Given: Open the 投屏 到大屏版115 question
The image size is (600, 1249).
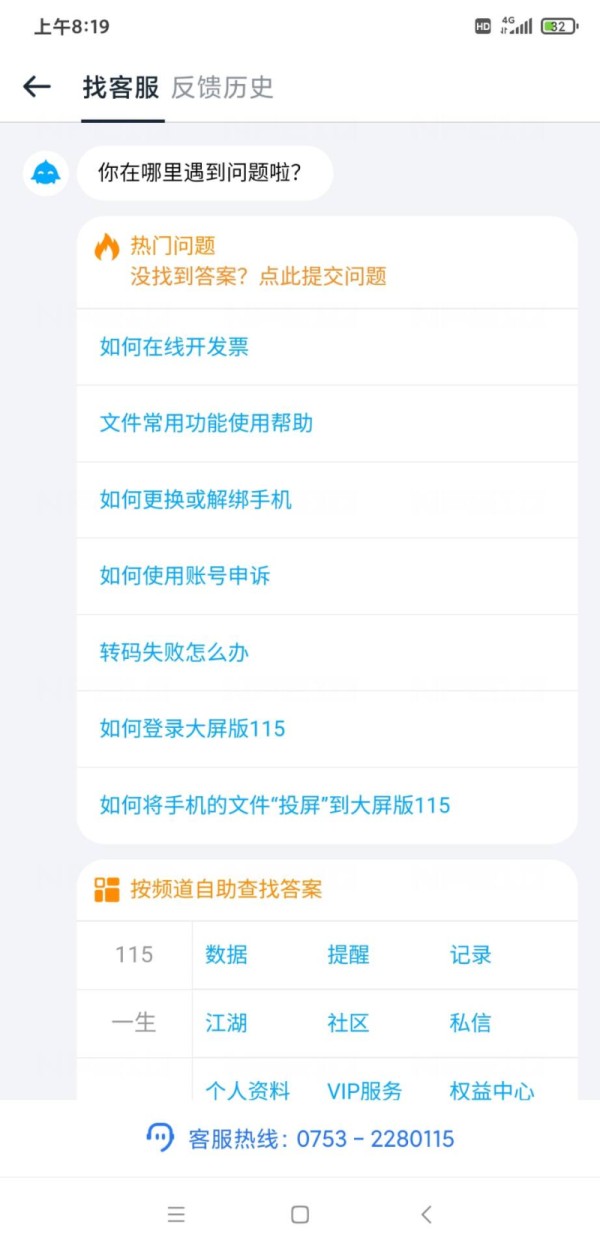Looking at the screenshot, I should pyautogui.click(x=327, y=805).
